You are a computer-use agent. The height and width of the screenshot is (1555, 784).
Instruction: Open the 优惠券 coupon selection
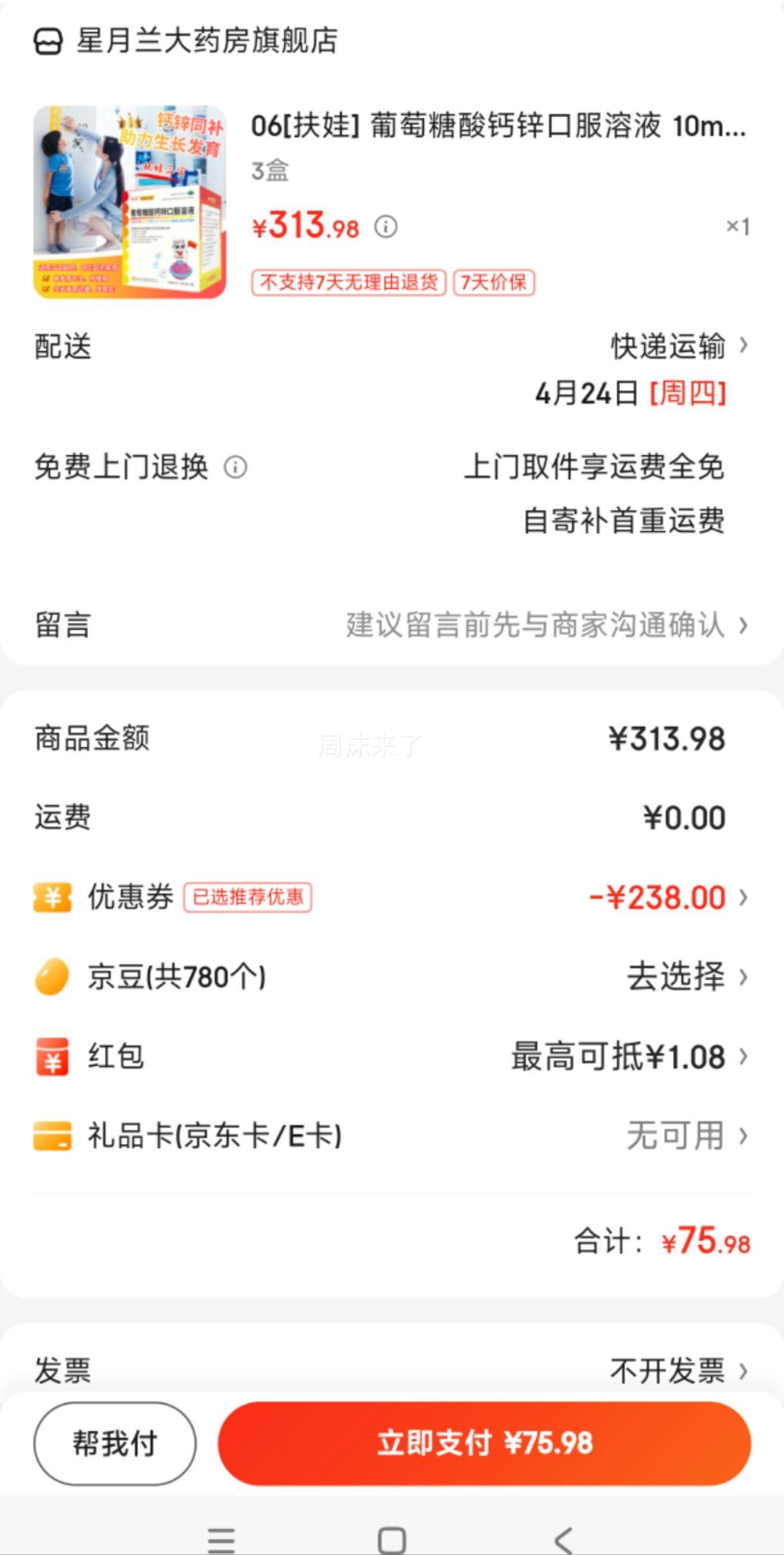pyautogui.click(x=392, y=897)
